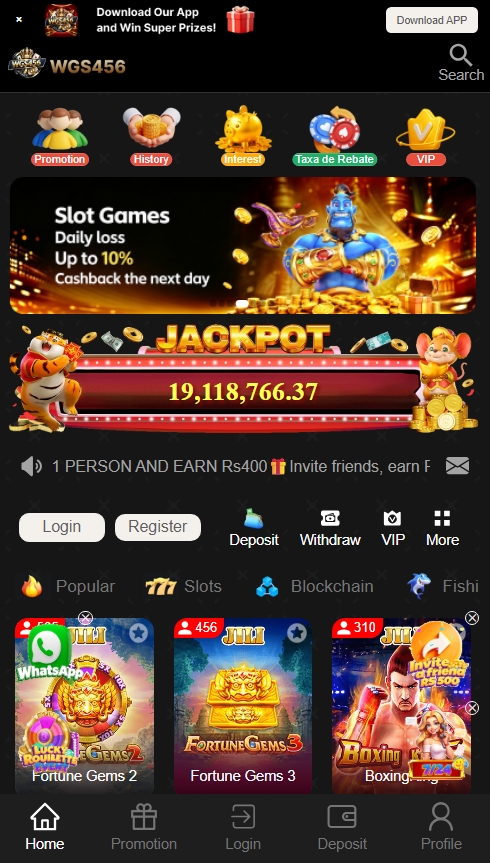
Task: Tap the white Login button
Action: (62, 527)
